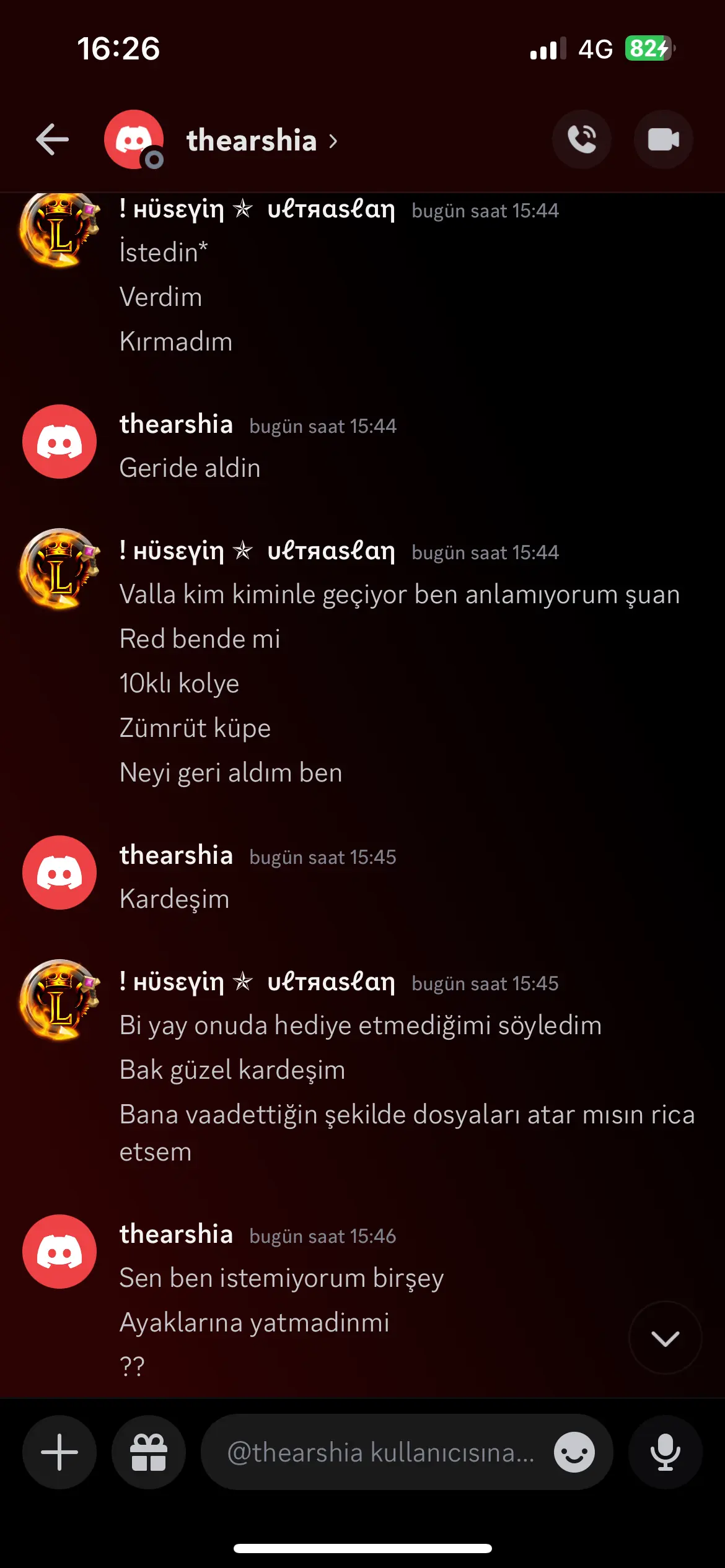Start a voice call with thearshia
This screenshot has width=725, height=1568.
582,139
